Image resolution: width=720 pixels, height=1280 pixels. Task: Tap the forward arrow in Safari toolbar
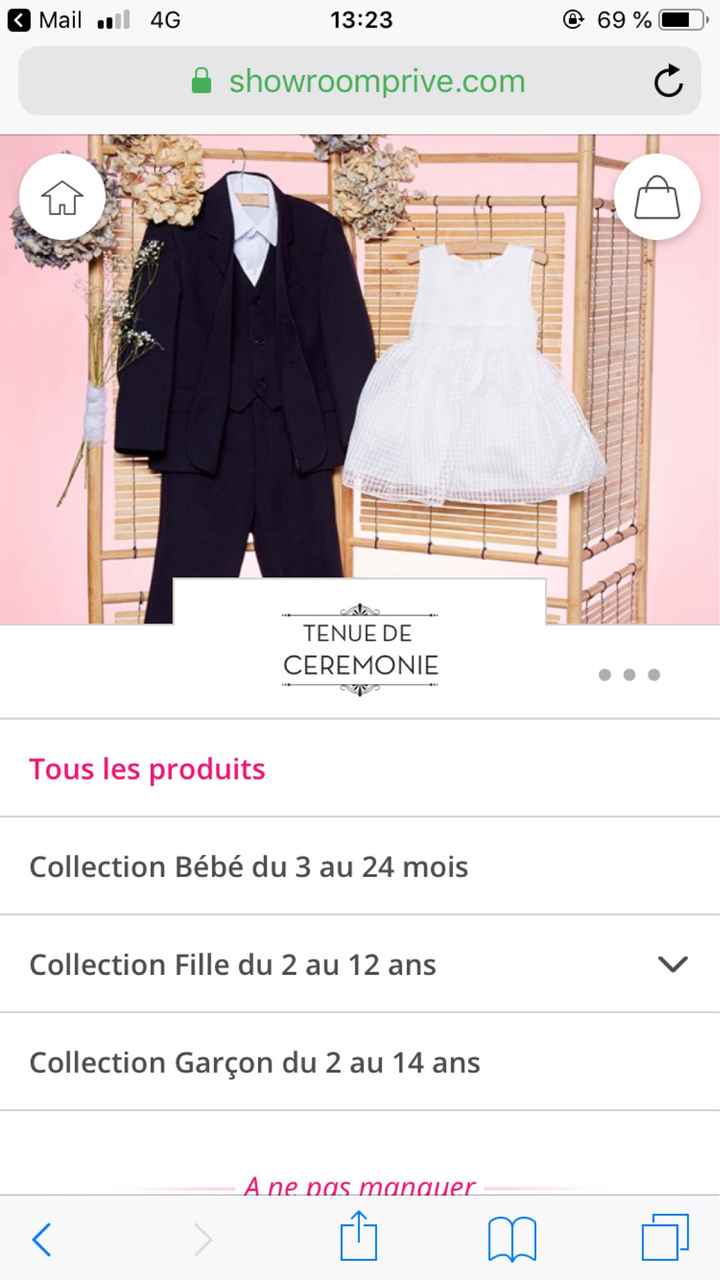coord(203,1239)
